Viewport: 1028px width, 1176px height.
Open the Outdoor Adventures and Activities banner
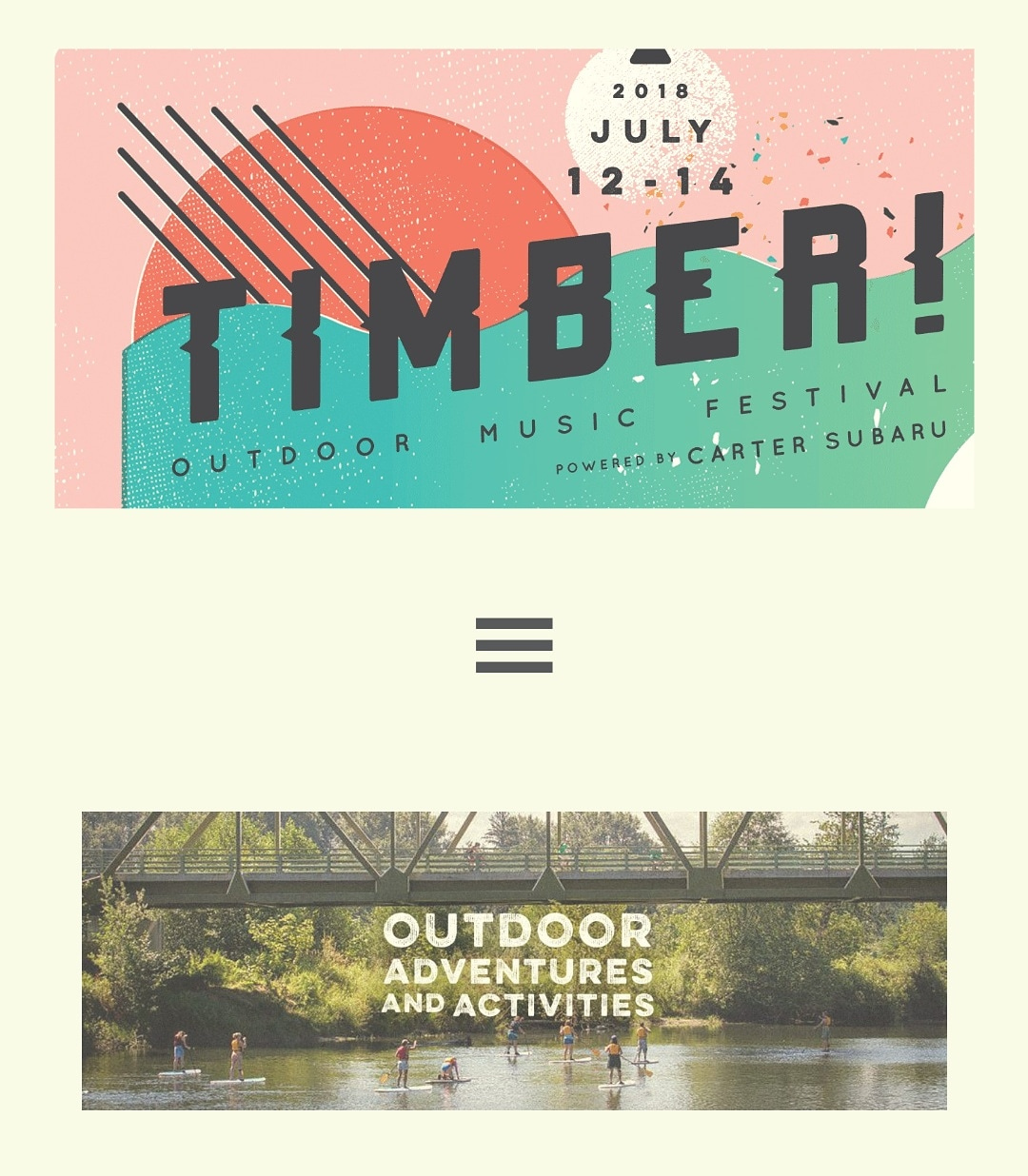(514, 961)
